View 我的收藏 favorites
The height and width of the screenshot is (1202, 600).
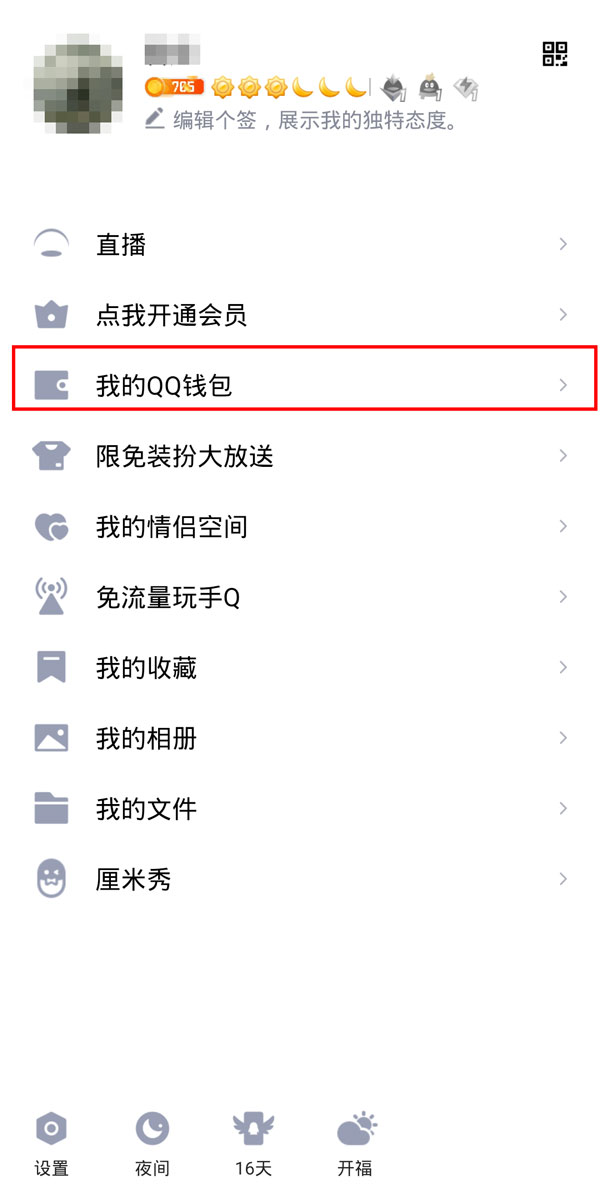(x=300, y=668)
